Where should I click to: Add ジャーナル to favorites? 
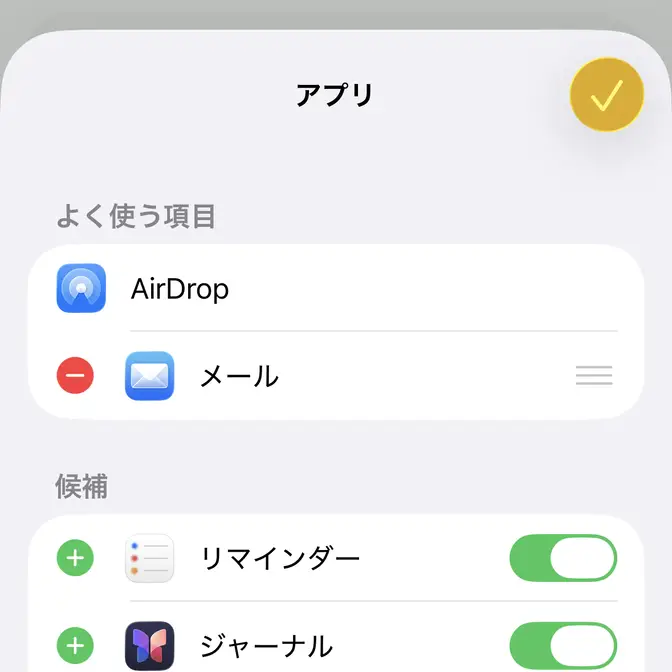click(75, 645)
